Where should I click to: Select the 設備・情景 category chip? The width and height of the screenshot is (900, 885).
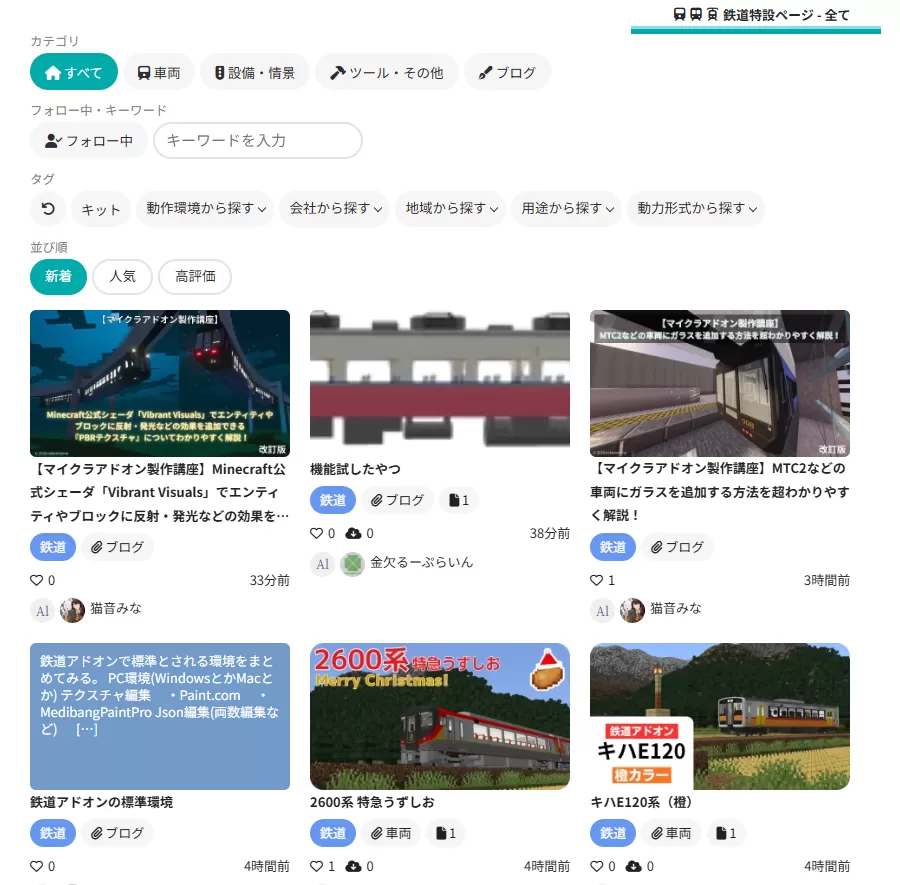click(254, 72)
